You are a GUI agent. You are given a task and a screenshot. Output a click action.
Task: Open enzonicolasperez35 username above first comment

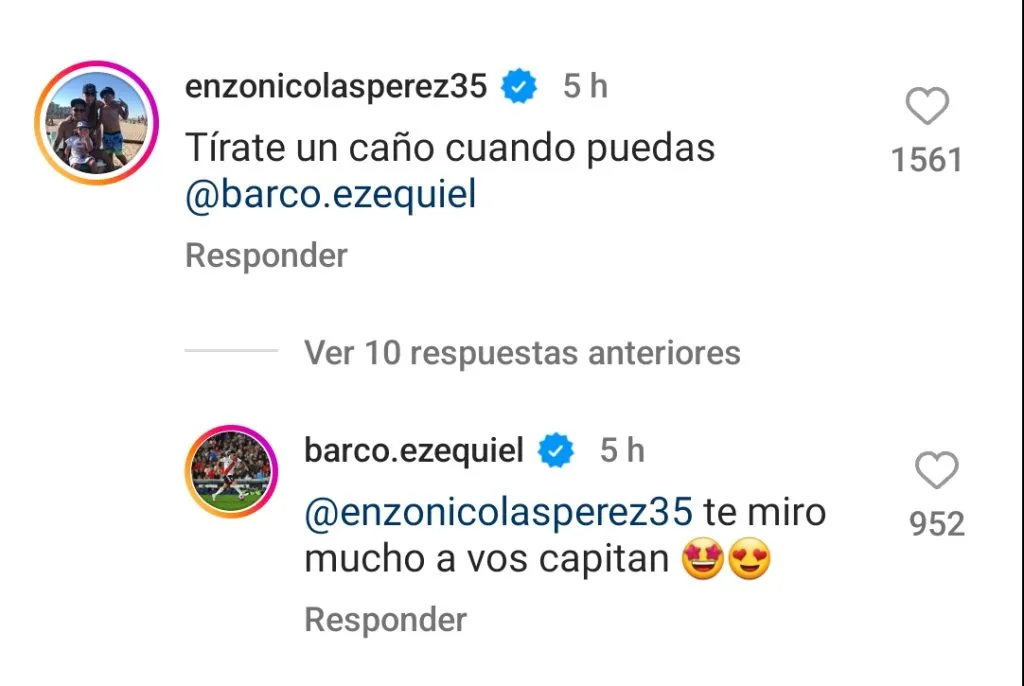click(336, 87)
